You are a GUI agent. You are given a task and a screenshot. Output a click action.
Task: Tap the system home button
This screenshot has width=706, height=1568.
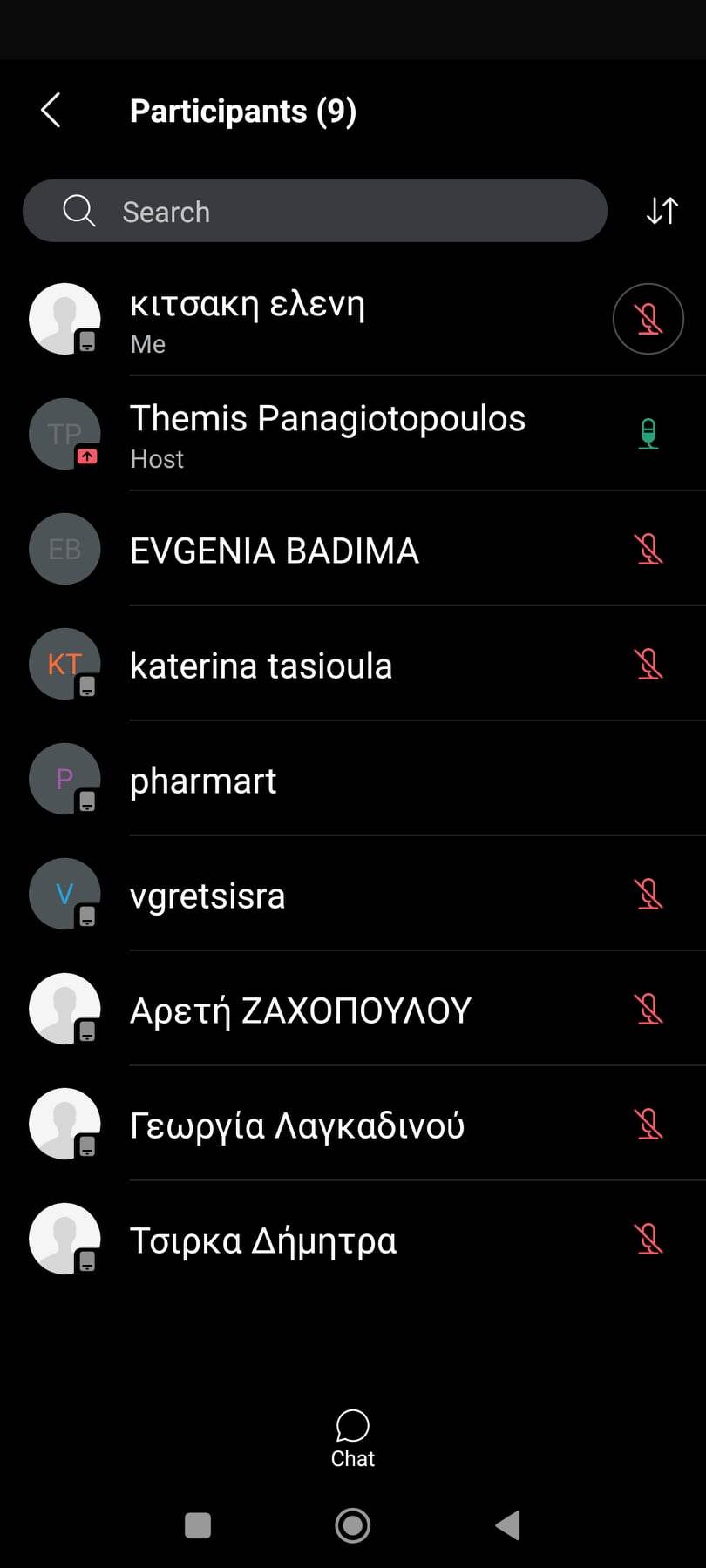pos(353,1525)
